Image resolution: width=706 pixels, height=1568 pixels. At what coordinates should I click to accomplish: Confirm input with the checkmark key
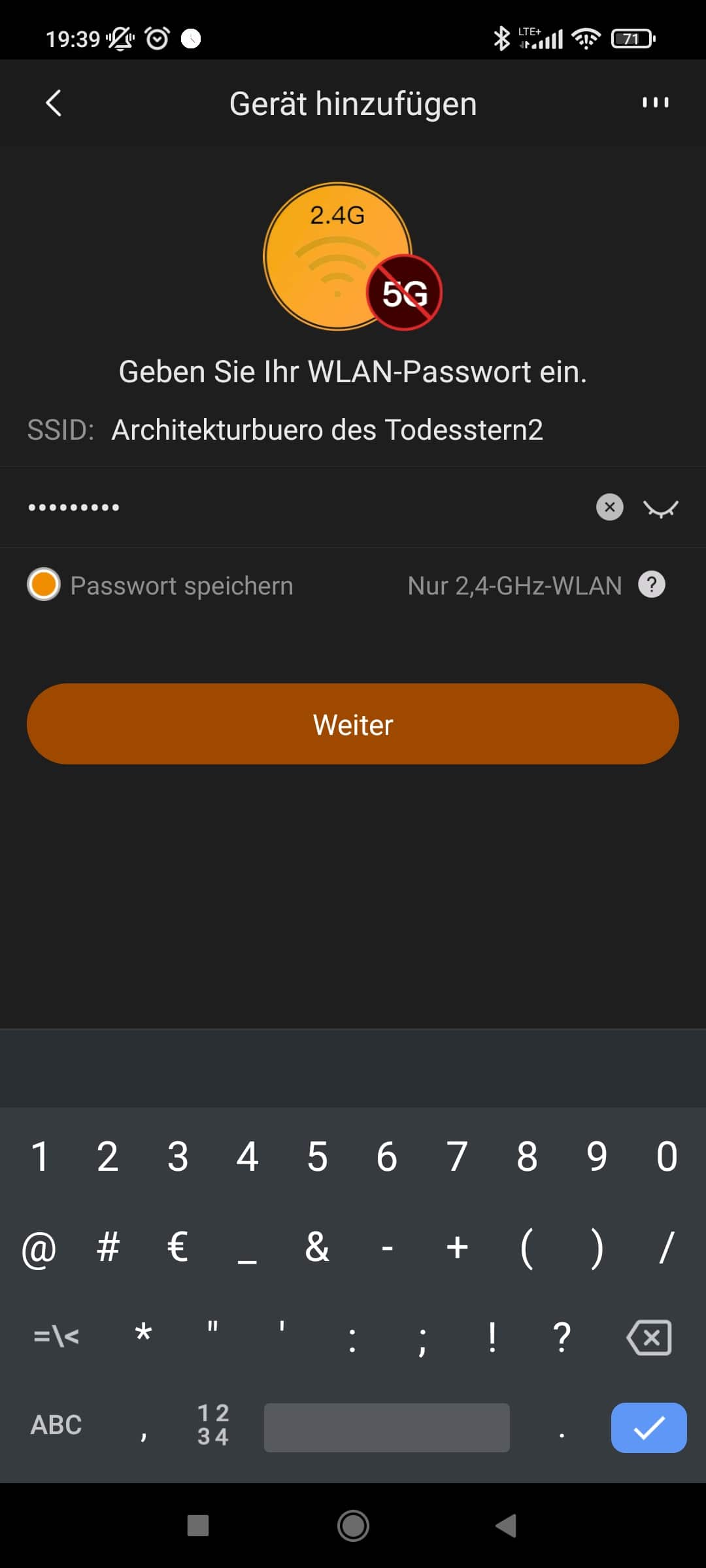coord(648,1428)
